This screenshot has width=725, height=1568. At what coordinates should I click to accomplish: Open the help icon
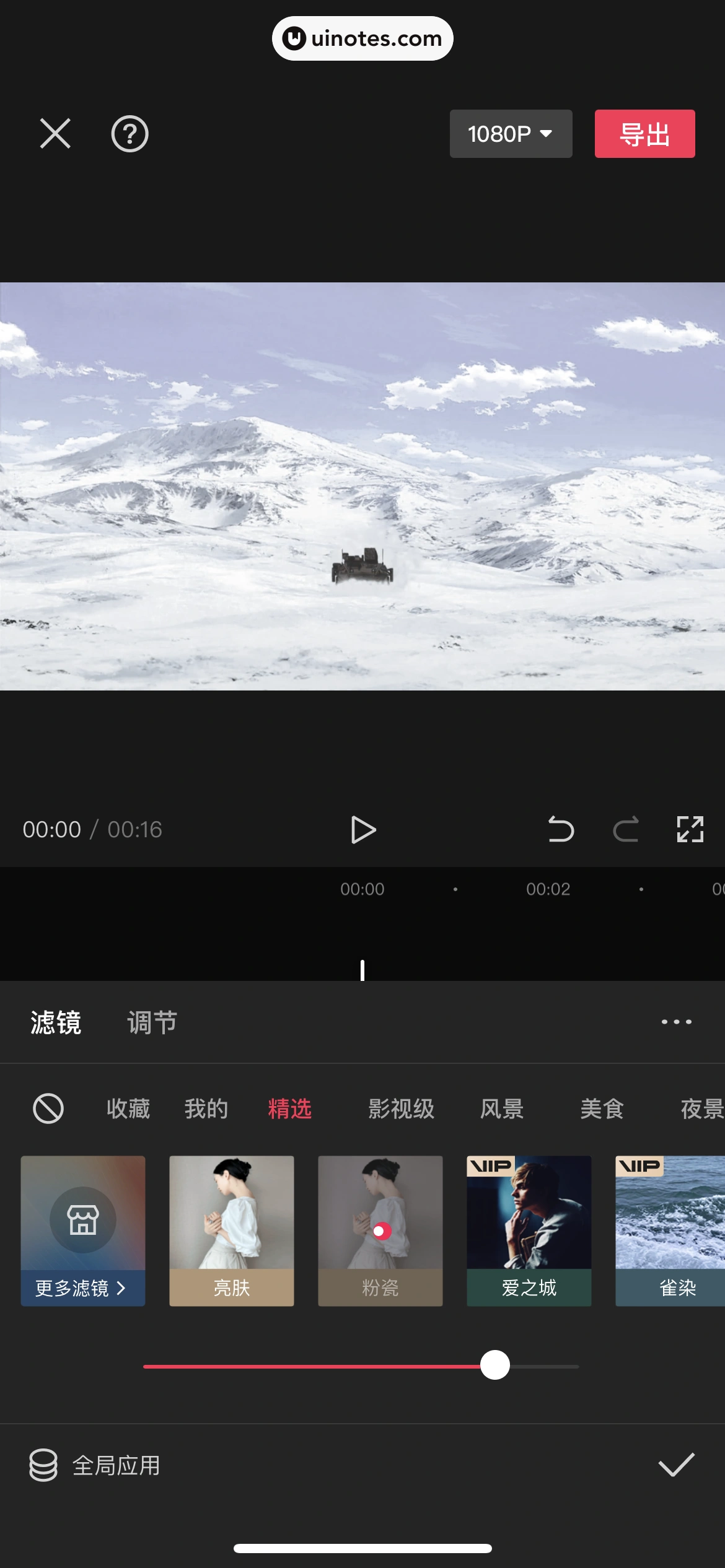coord(130,134)
